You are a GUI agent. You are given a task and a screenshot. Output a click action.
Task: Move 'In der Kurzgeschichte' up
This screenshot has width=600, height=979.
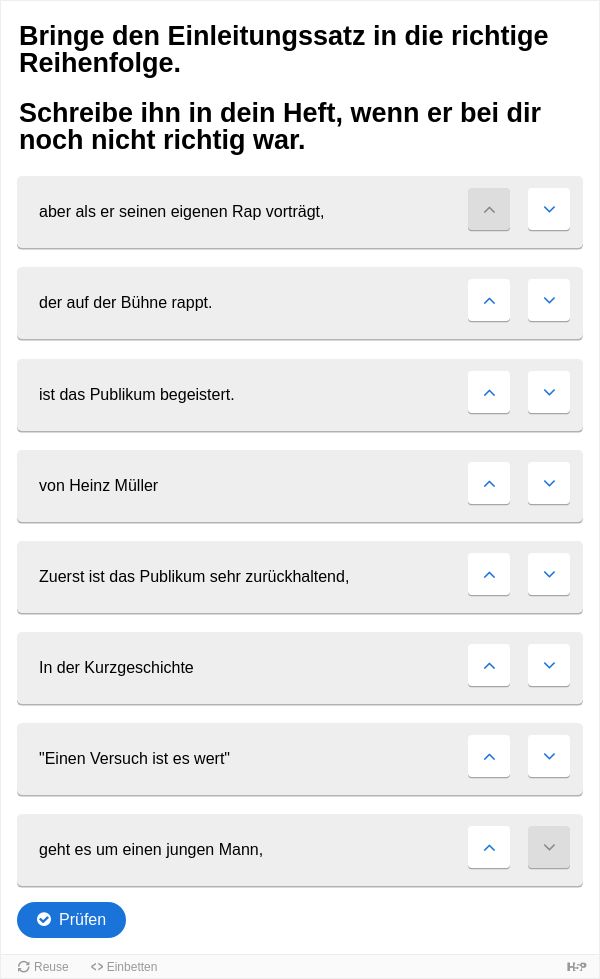click(489, 666)
